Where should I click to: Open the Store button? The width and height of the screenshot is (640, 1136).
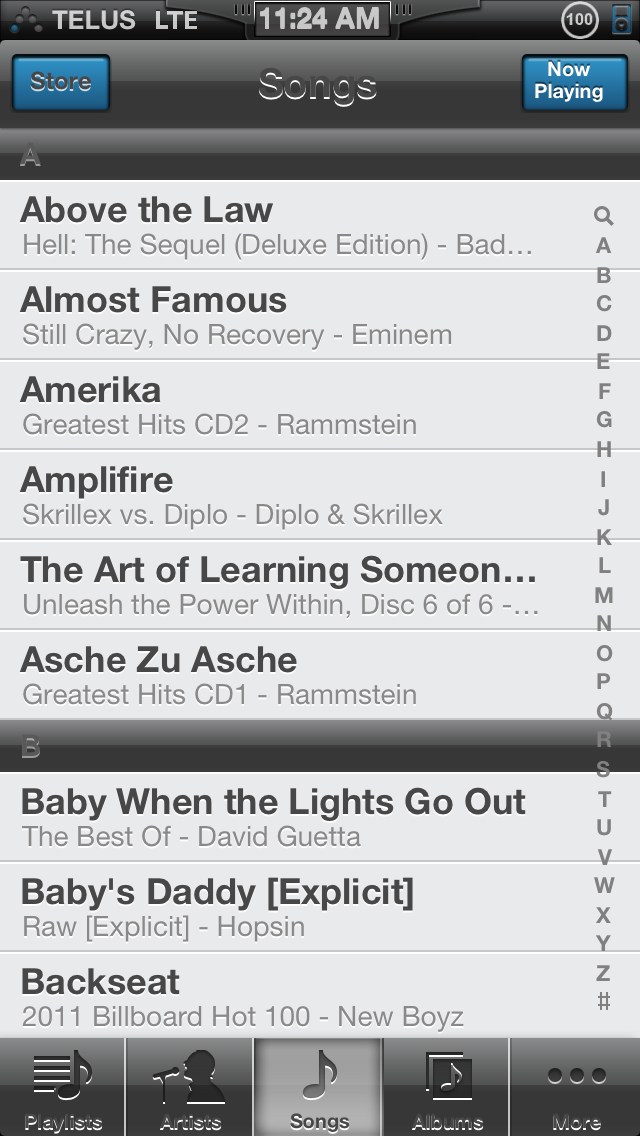[61, 83]
